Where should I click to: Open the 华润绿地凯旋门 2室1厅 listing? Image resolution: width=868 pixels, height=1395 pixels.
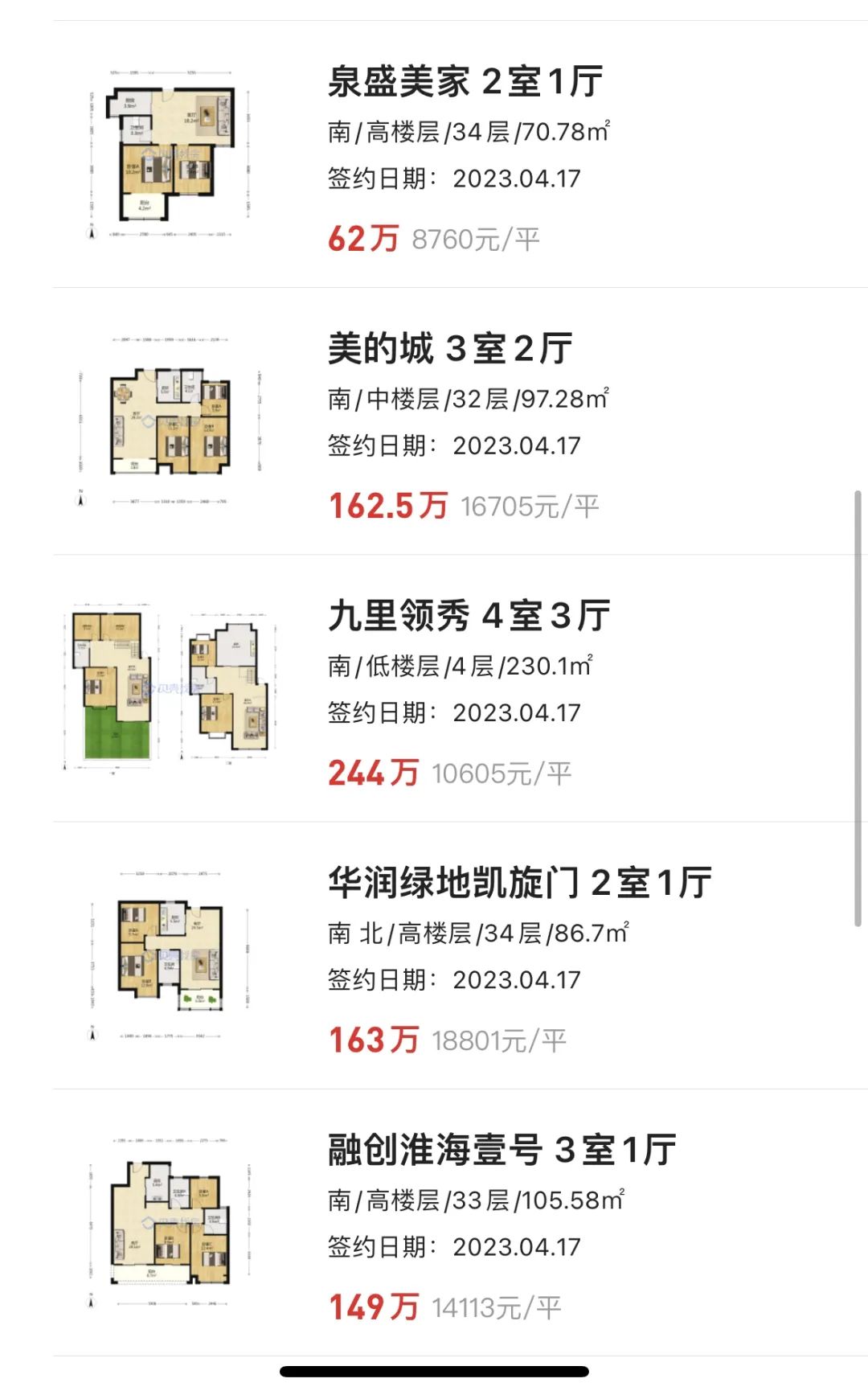pos(460,955)
